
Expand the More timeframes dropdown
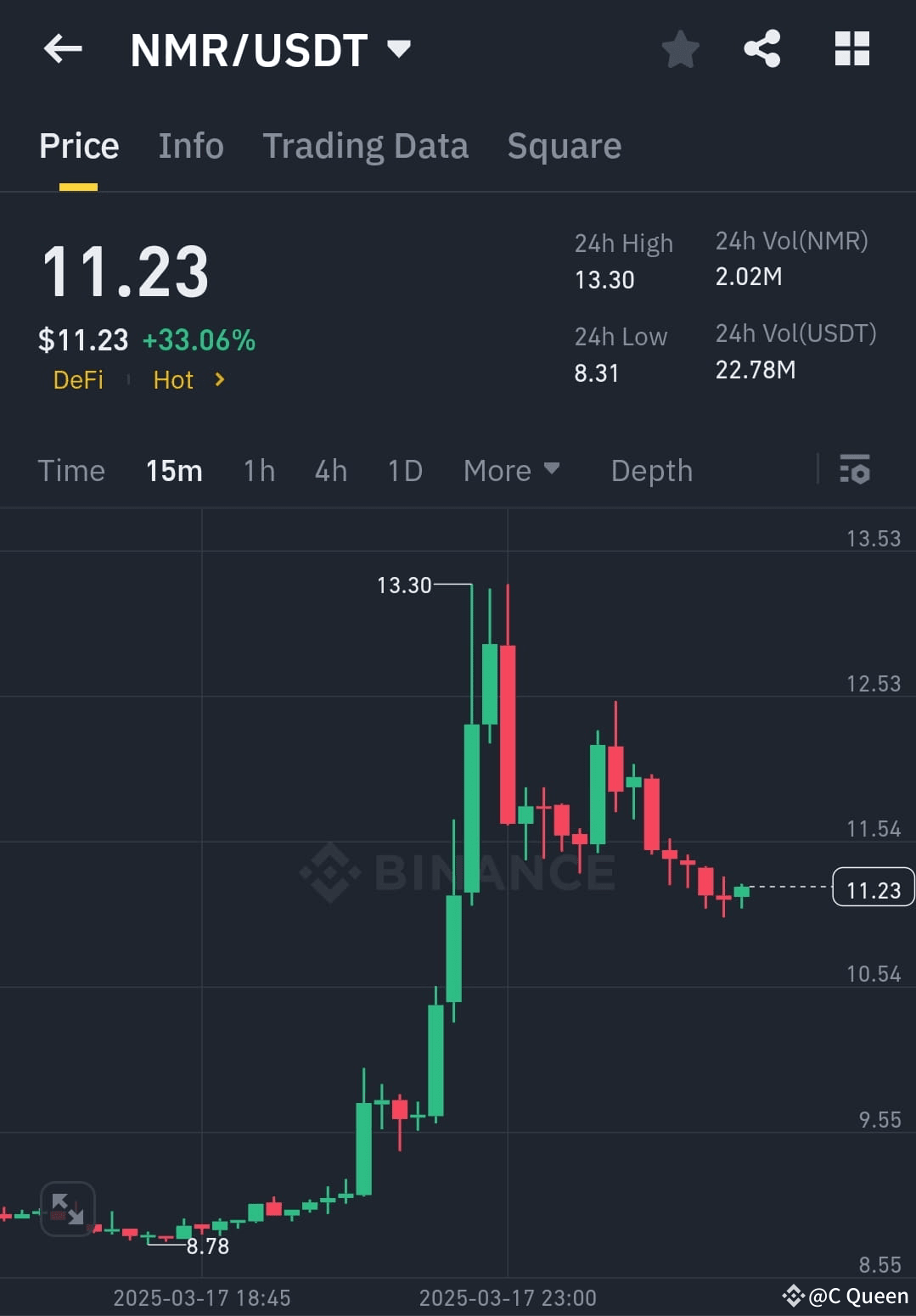(511, 470)
